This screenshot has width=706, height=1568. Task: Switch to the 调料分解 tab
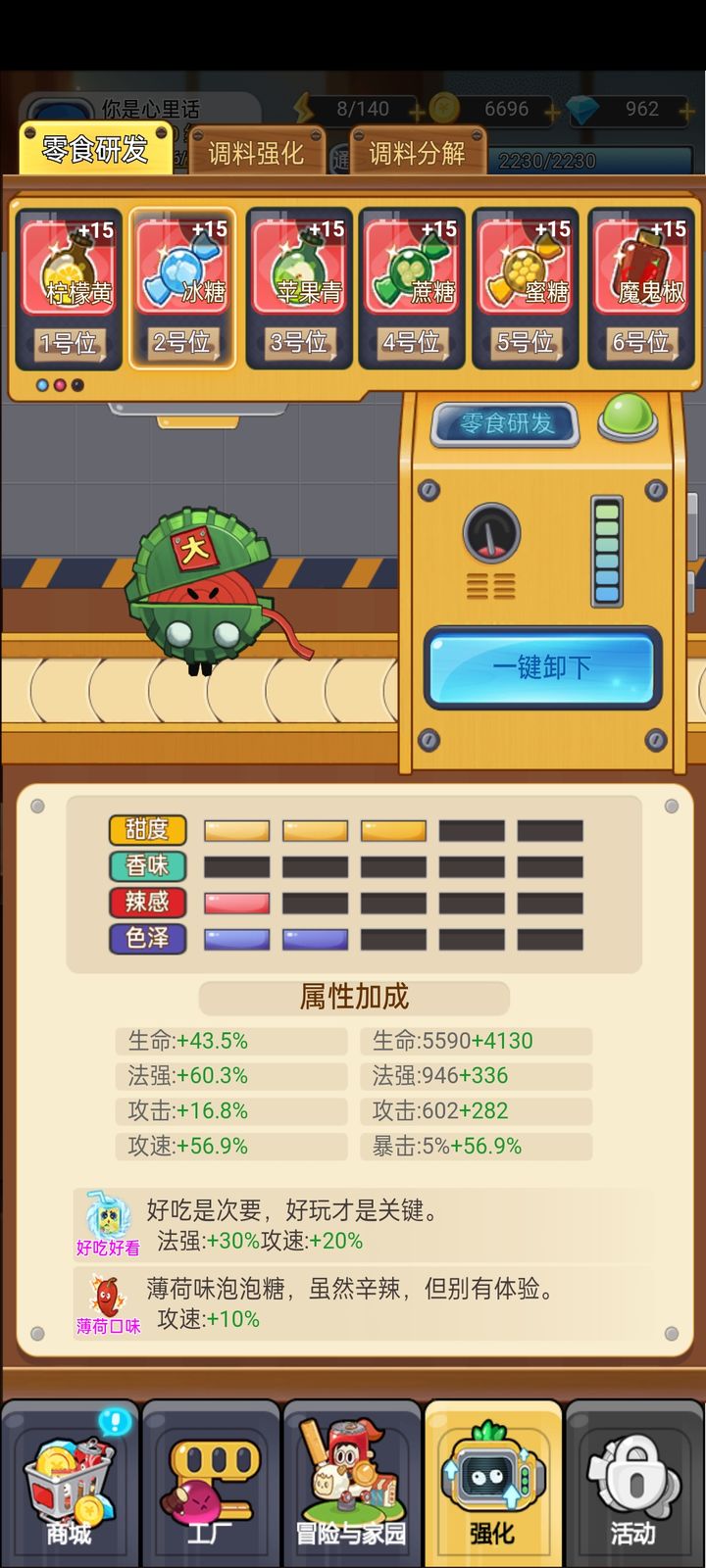[417, 153]
